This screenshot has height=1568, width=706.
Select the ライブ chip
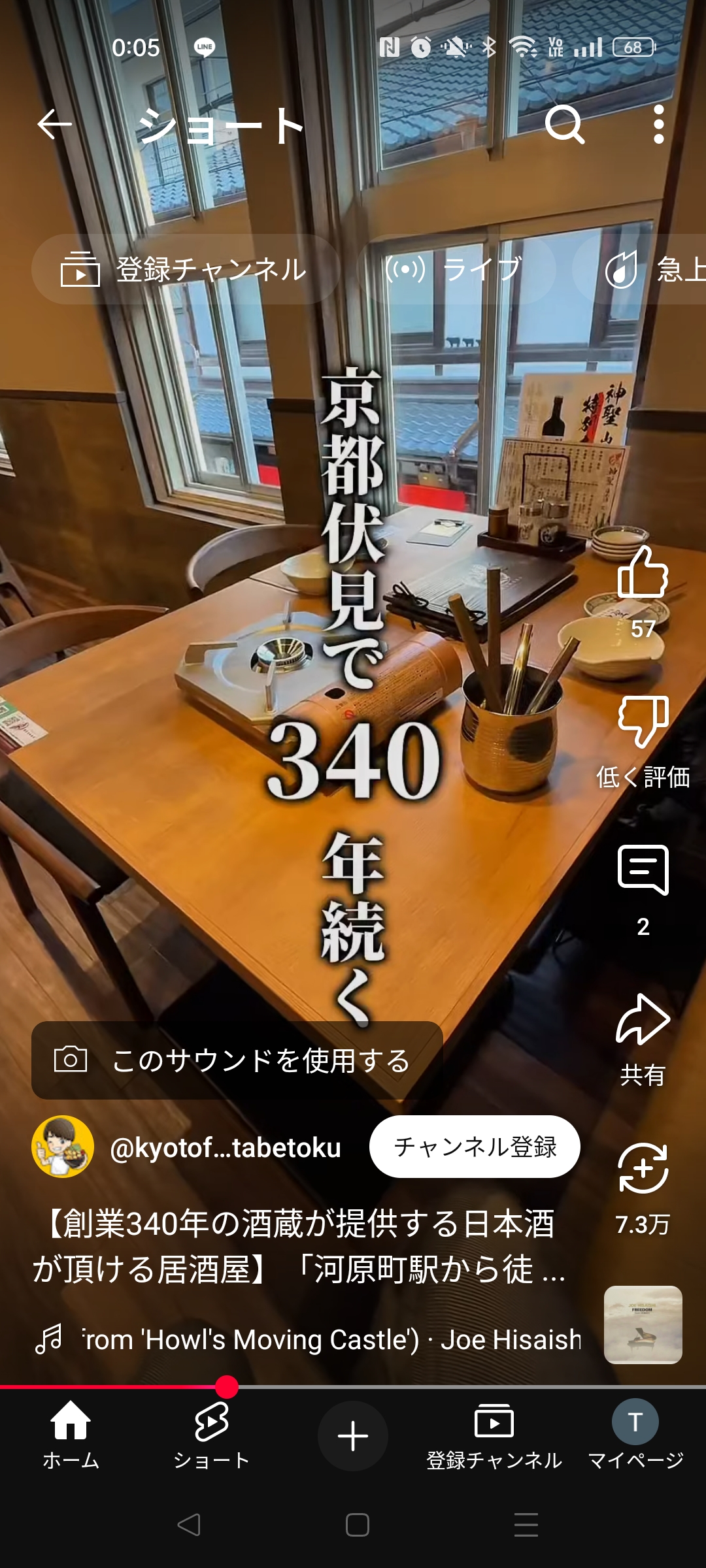457,269
